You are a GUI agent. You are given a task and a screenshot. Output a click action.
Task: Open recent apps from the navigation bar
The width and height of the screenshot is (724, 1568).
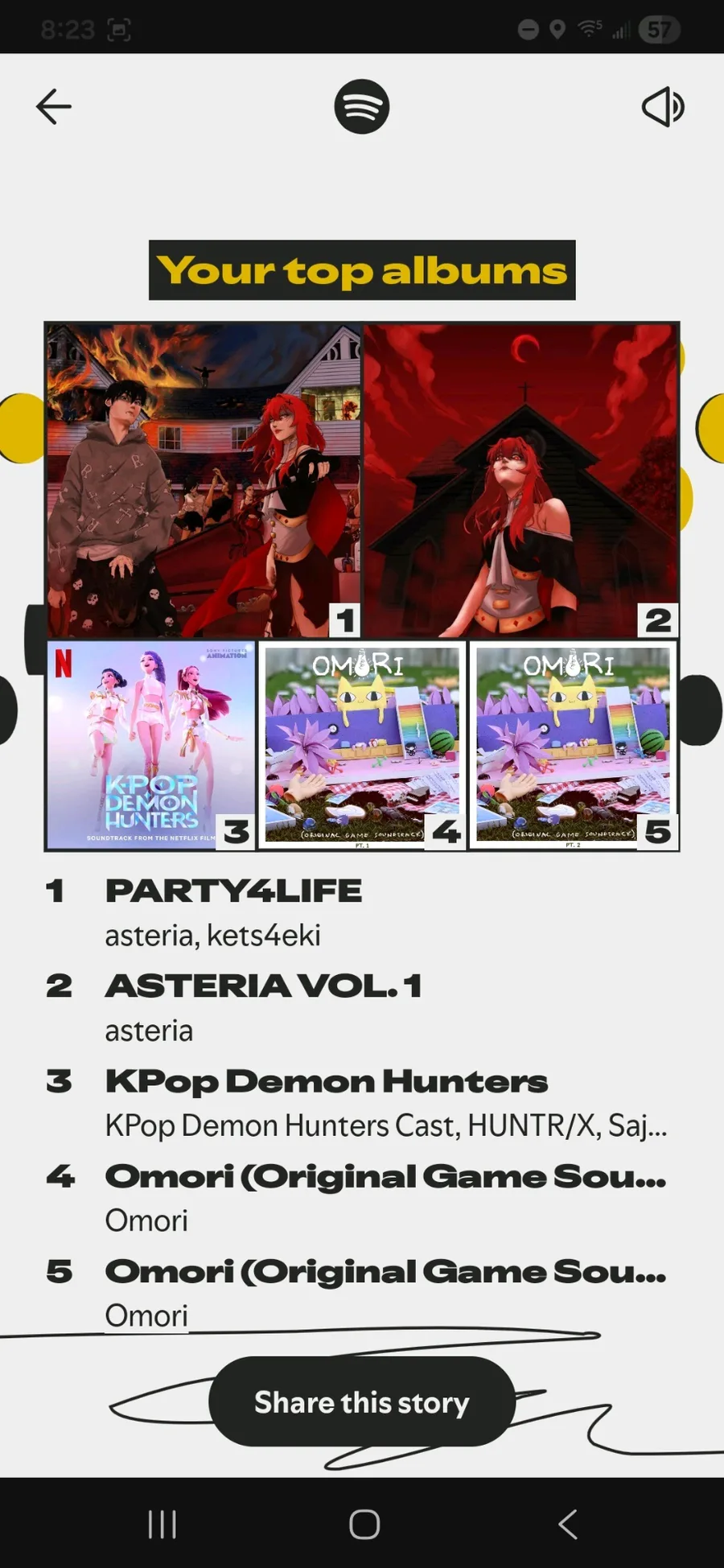pos(162,1524)
